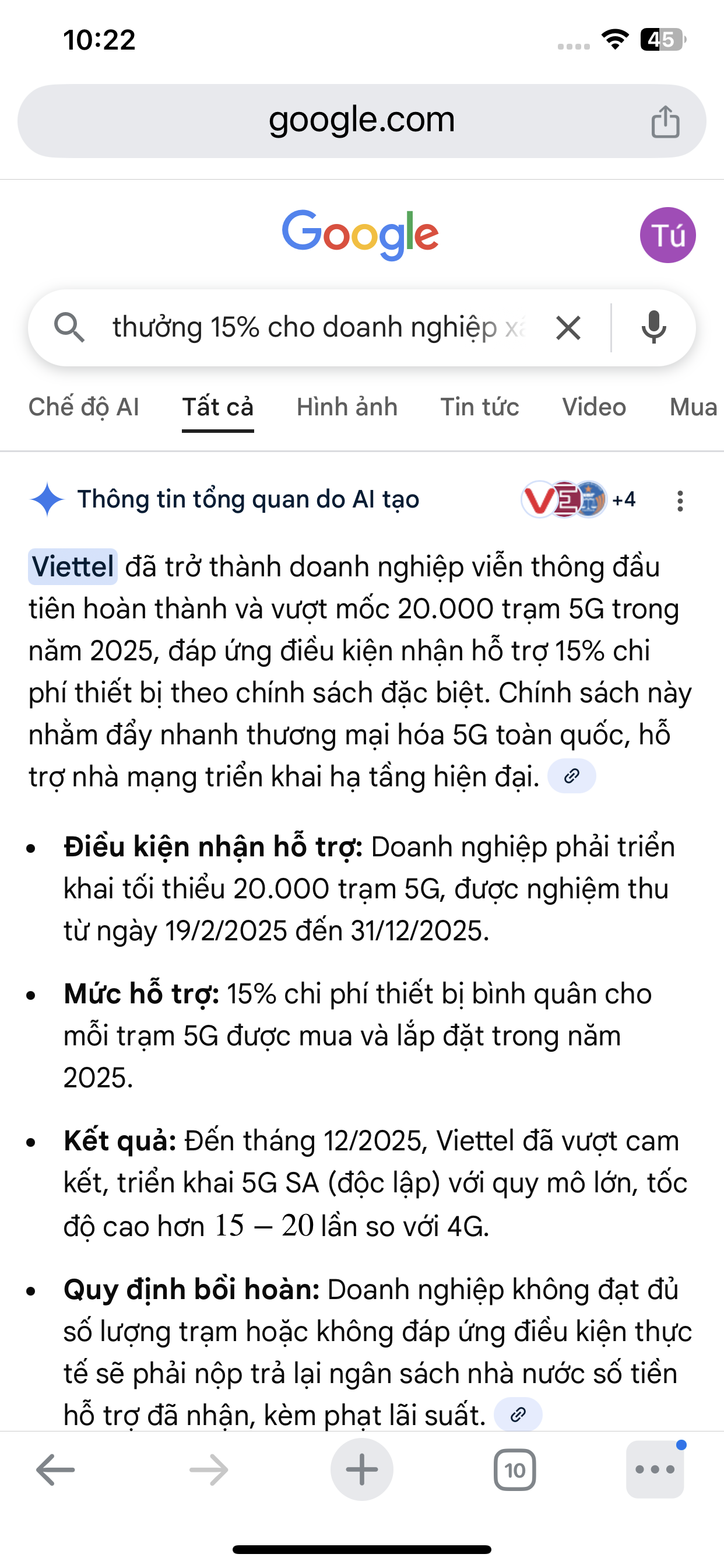The image size is (724, 1568).
Task: Open the AI overview three-dot menu
Action: point(680,501)
